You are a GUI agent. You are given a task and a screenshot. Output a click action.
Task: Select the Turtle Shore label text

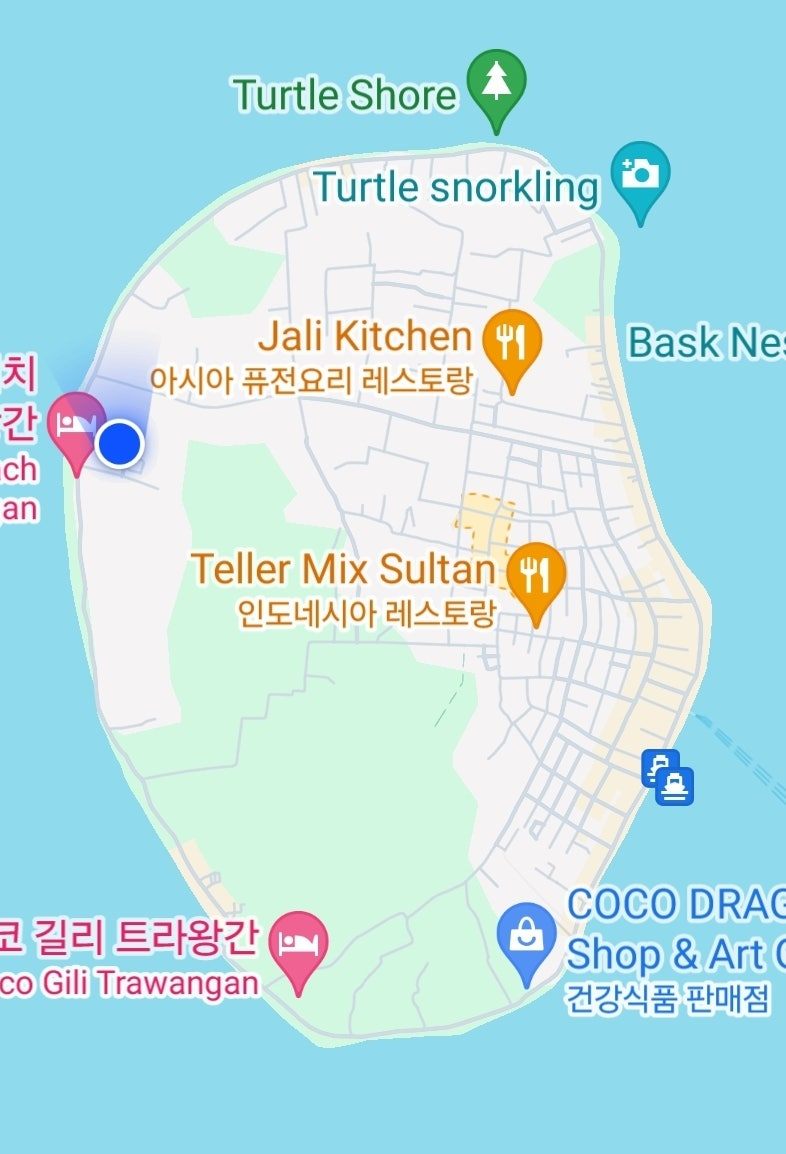pyautogui.click(x=344, y=96)
